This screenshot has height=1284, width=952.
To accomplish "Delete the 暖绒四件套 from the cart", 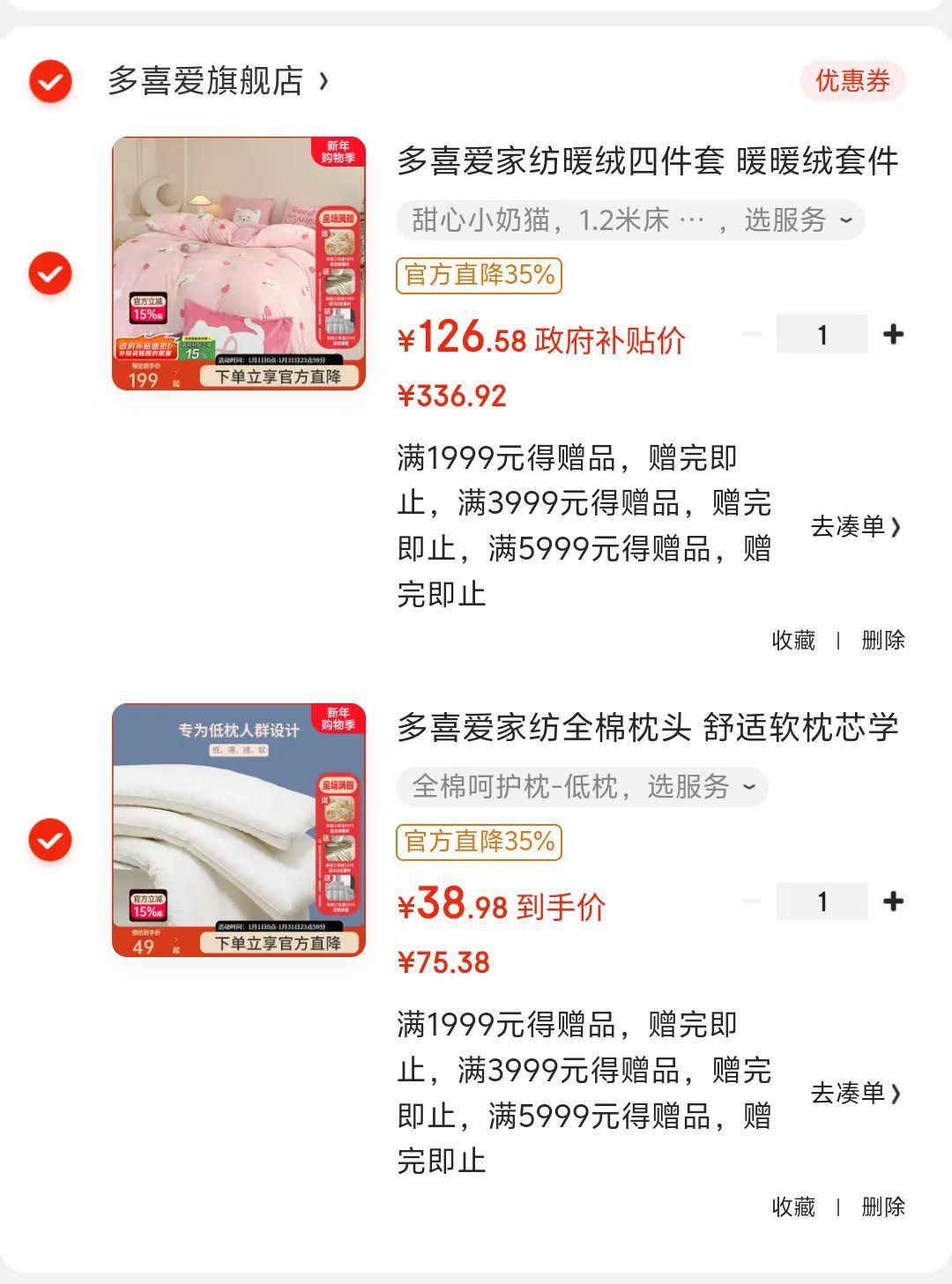I will [882, 641].
